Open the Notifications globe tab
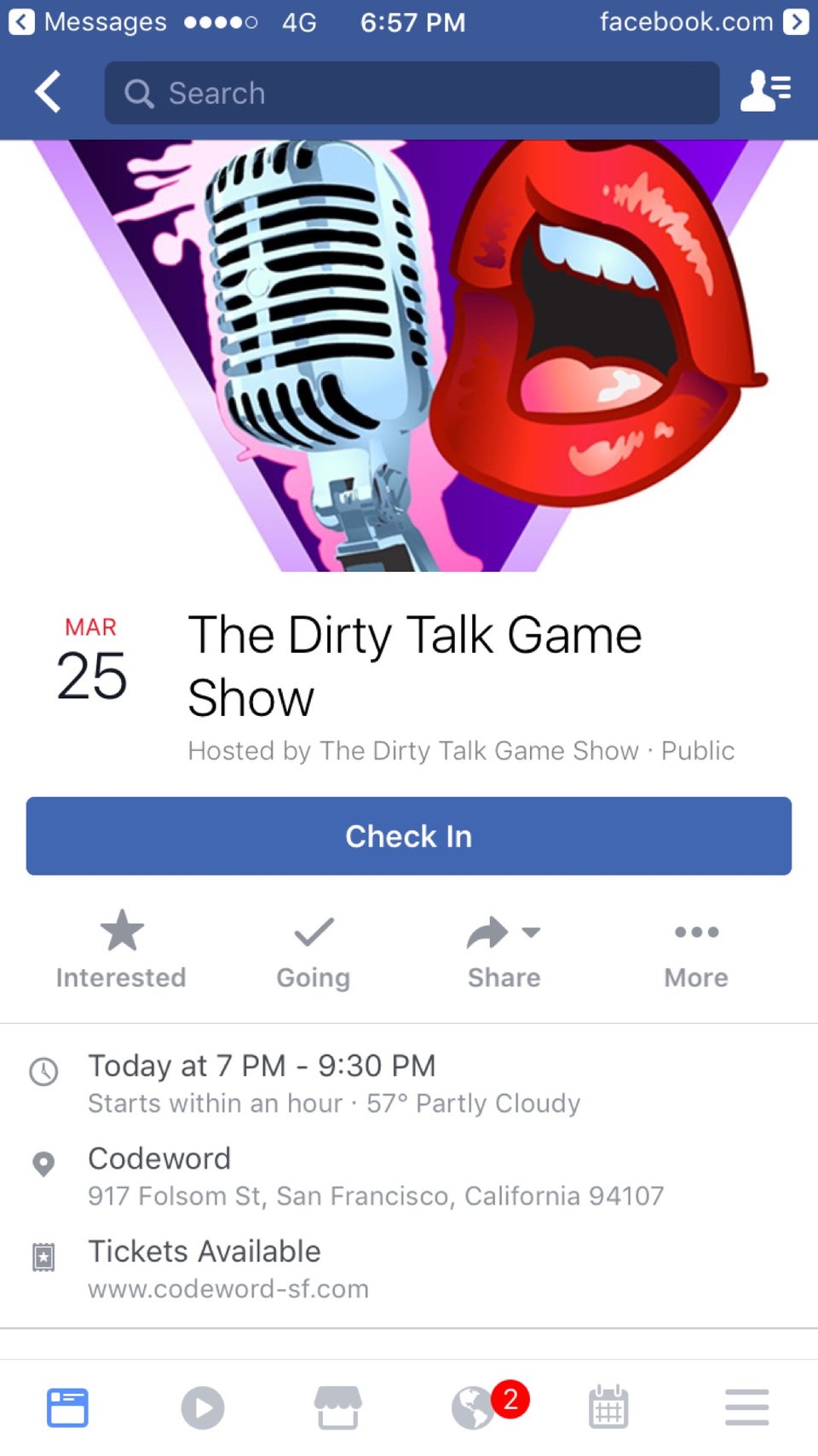This screenshot has width=818, height=1456. pos(475,1407)
